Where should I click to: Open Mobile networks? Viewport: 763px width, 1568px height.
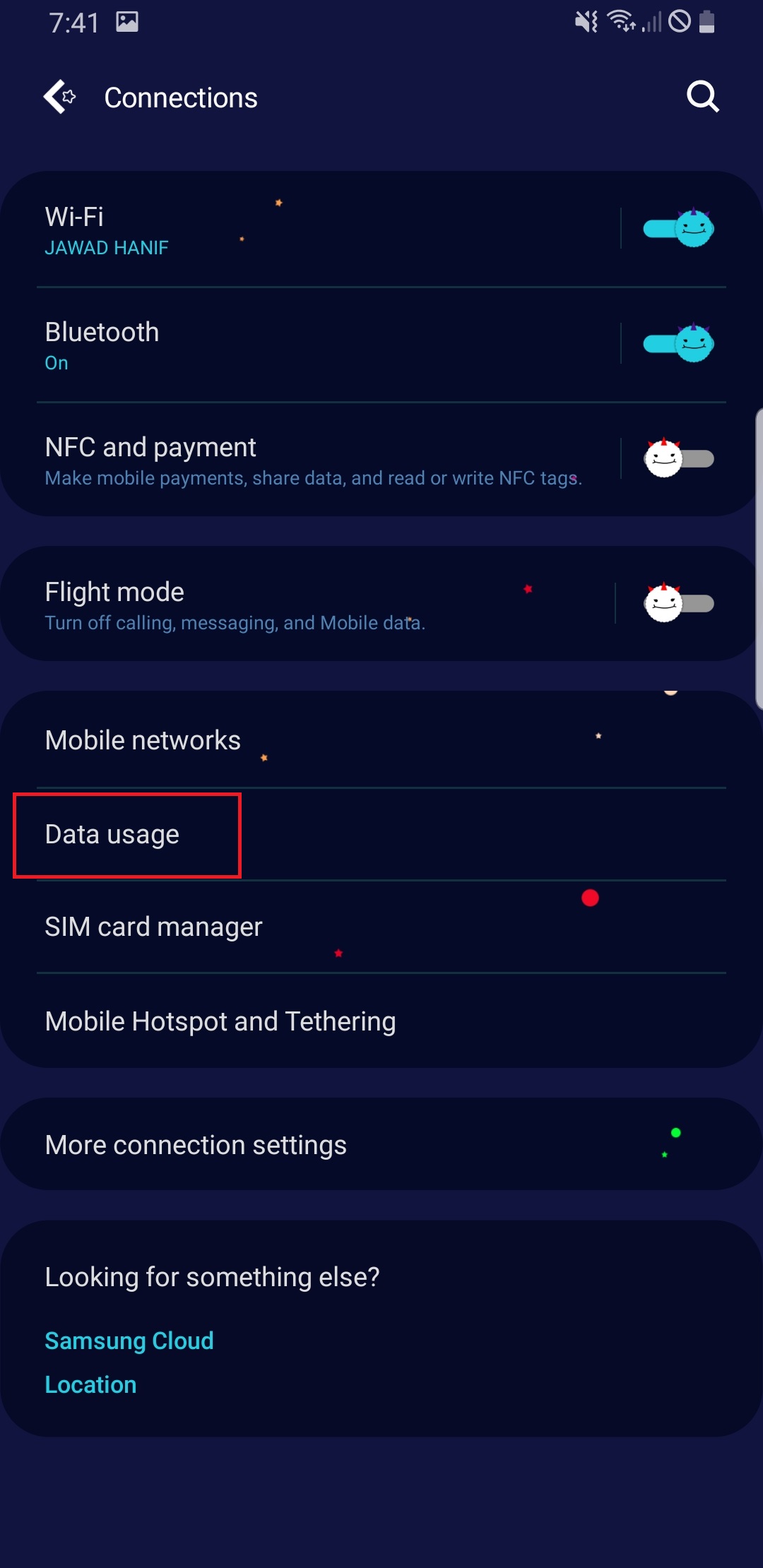pos(381,740)
